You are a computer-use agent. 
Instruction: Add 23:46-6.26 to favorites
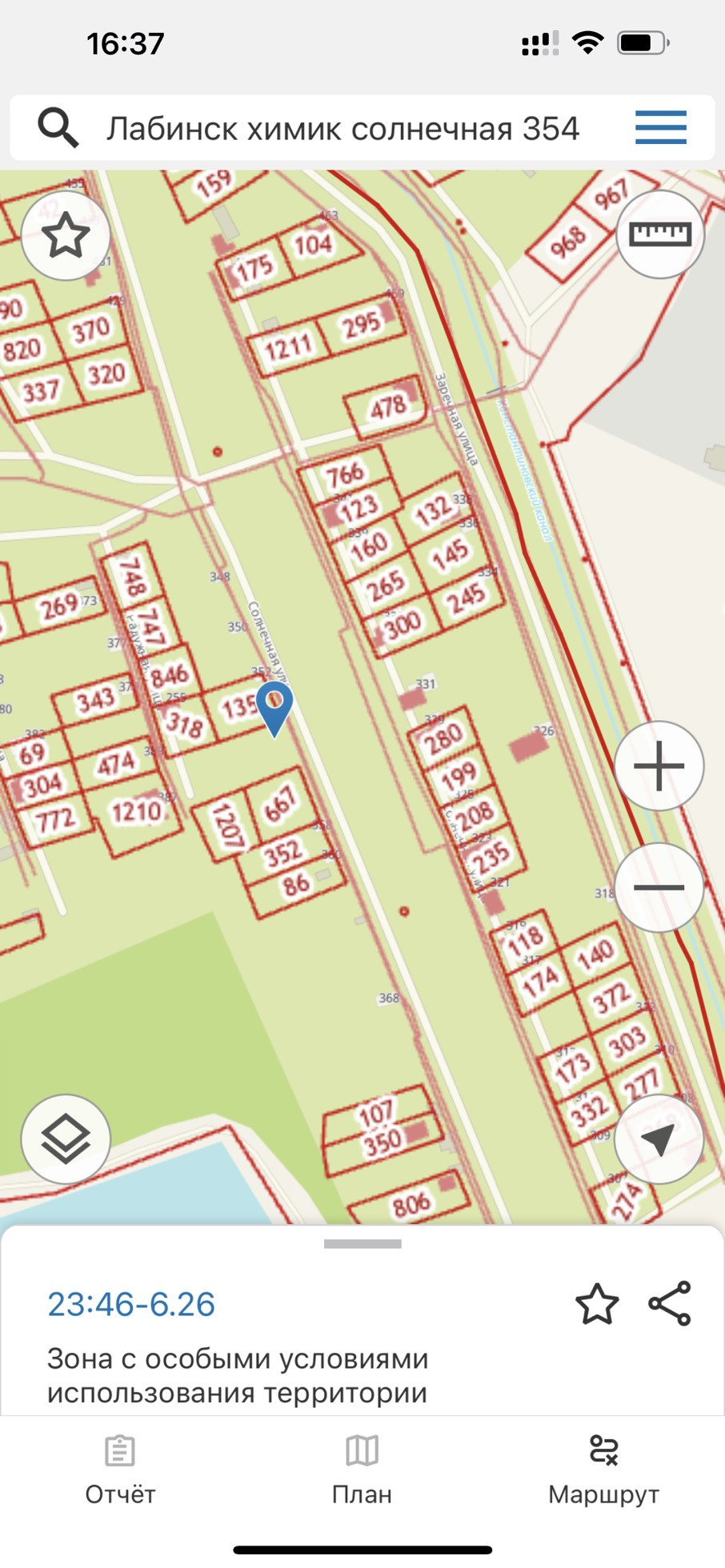click(x=597, y=1304)
